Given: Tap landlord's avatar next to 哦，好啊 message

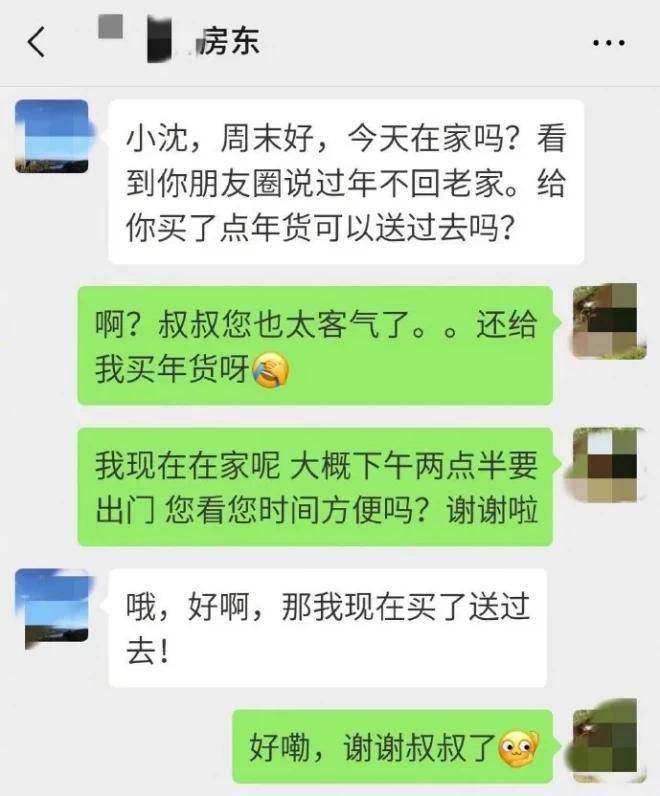Looking at the screenshot, I should pyautogui.click(x=52, y=605).
